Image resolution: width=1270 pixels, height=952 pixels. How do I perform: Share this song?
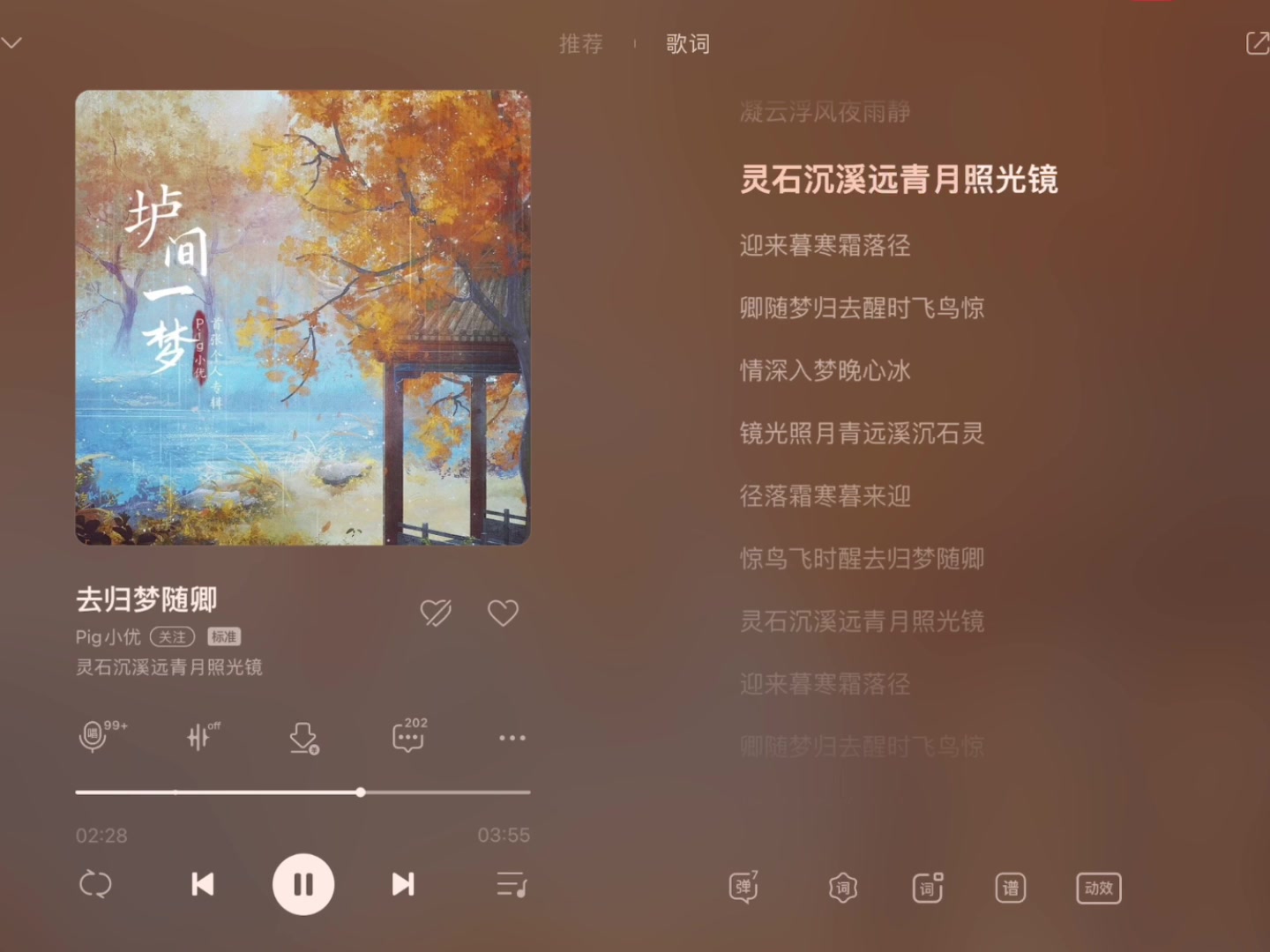pos(1257,43)
